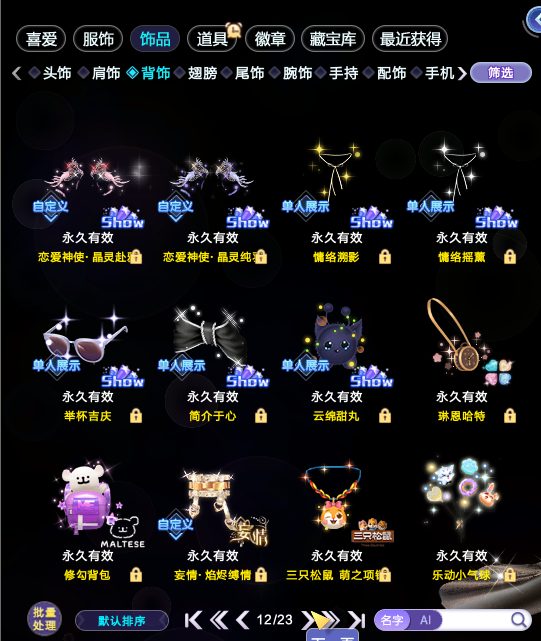This screenshot has width=541, height=641.
Task: Jump to the last page
Action: (357, 620)
